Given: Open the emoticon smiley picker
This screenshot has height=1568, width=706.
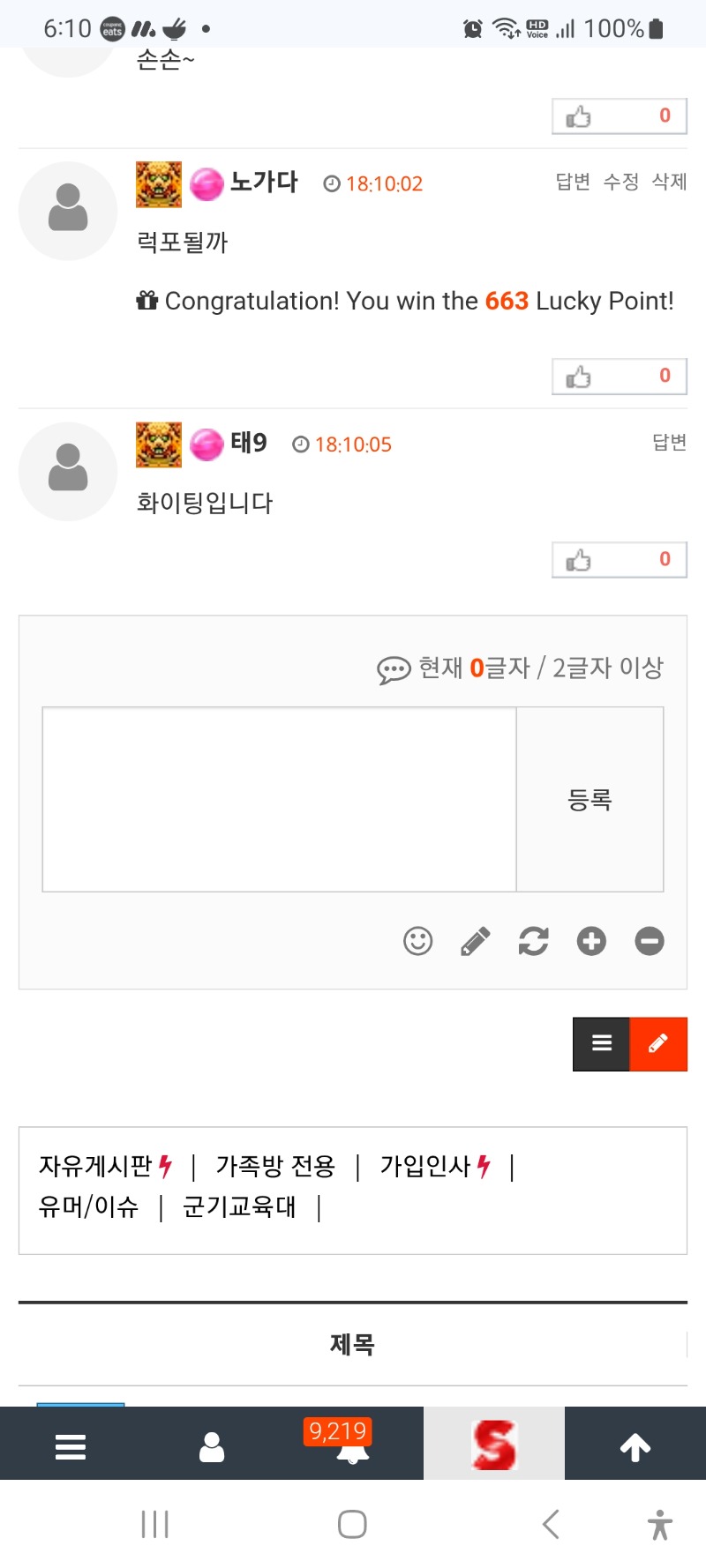Looking at the screenshot, I should click(x=418, y=941).
